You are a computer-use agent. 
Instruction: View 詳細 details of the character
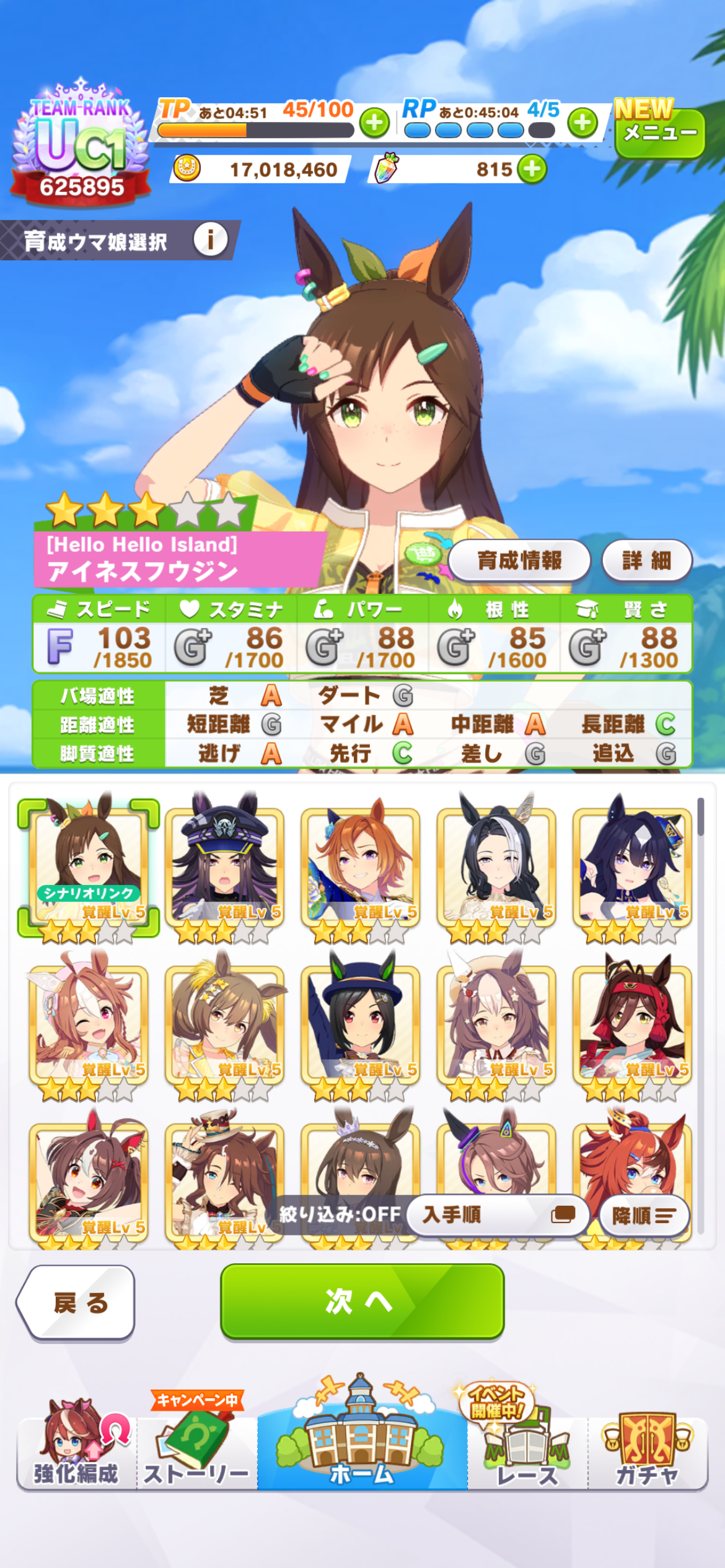[646, 560]
